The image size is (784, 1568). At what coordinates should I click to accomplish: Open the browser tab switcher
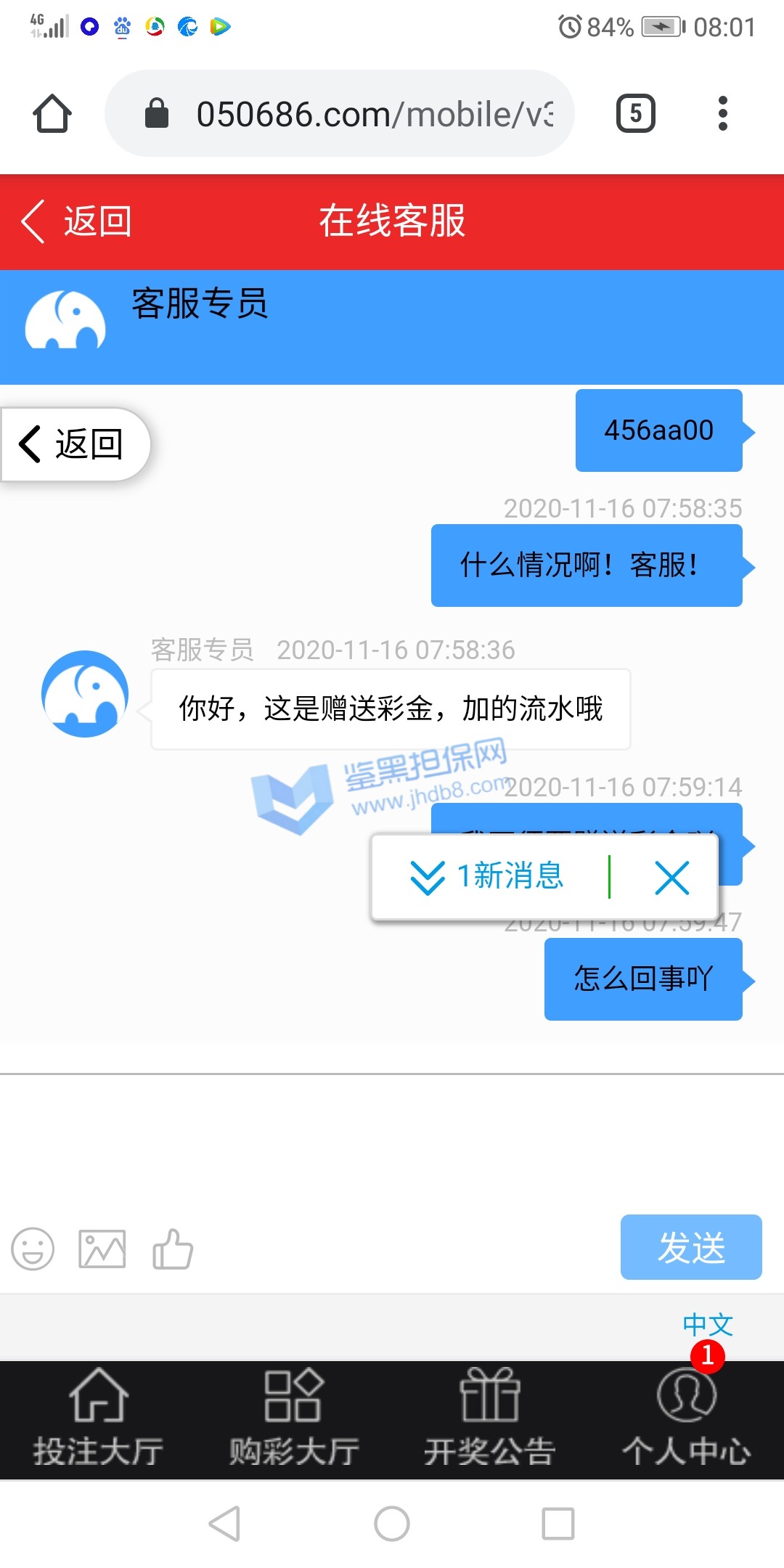635,113
